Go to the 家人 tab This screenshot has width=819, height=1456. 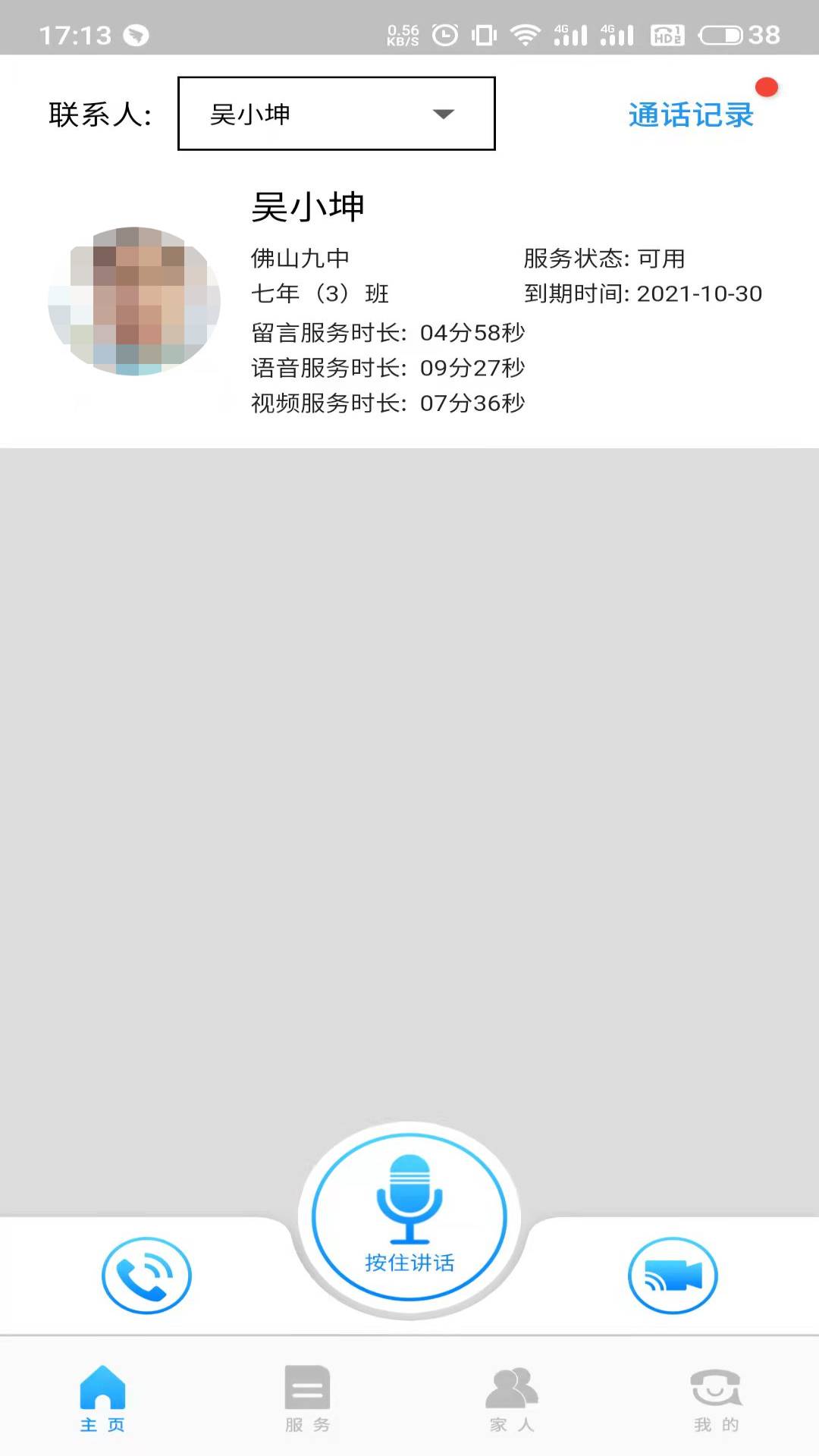pos(512,1399)
